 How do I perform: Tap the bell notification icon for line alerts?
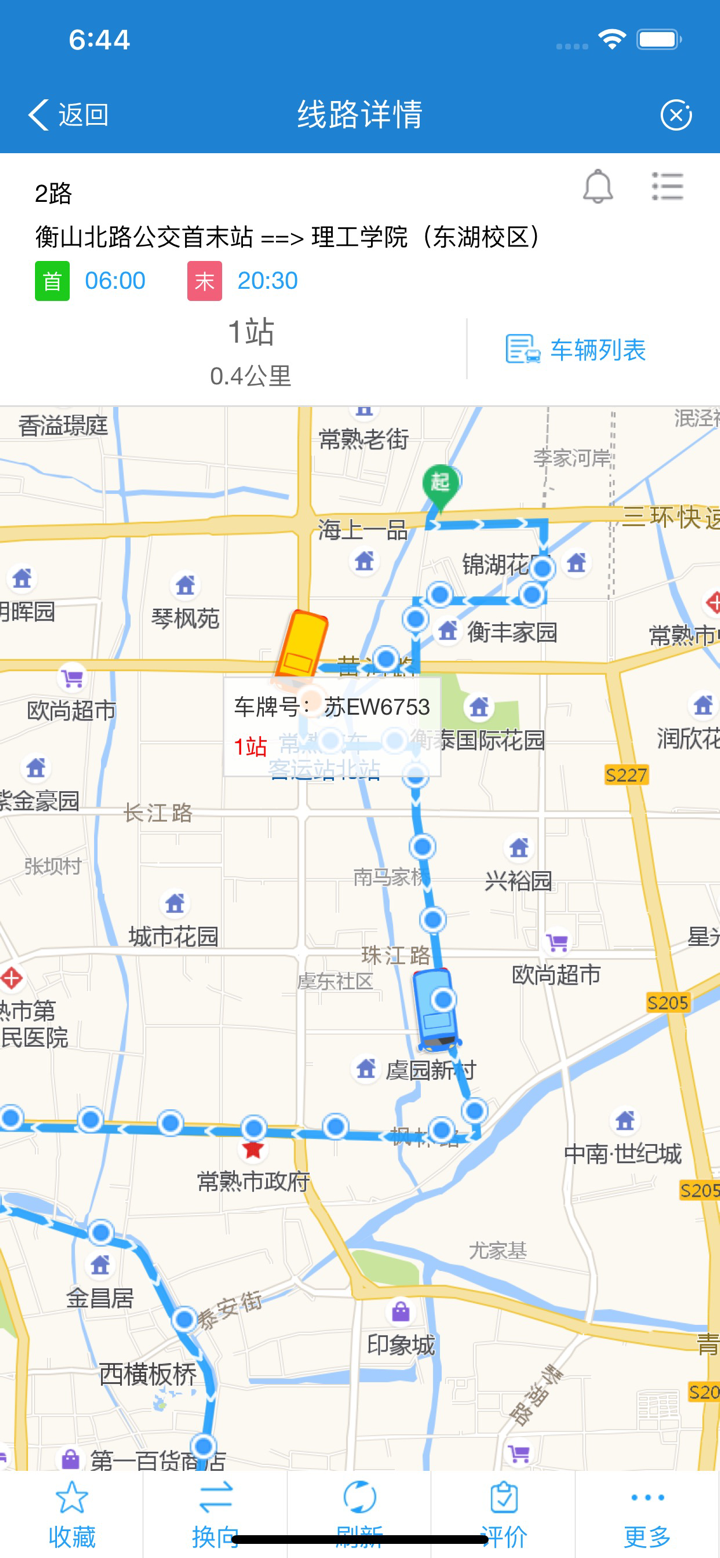pos(598,187)
